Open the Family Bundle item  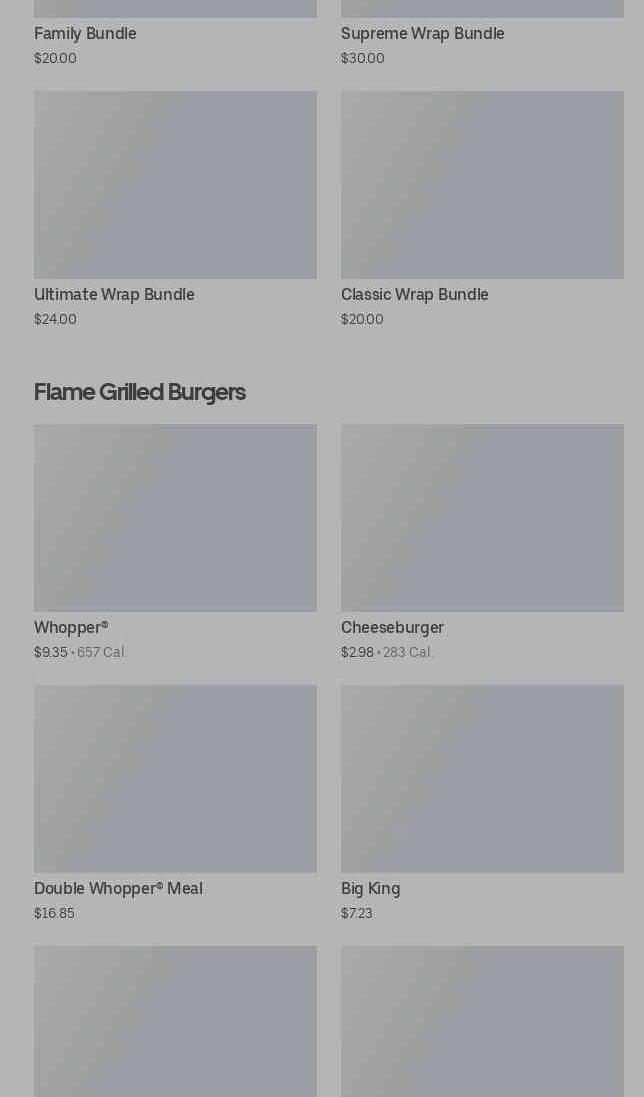175,33
